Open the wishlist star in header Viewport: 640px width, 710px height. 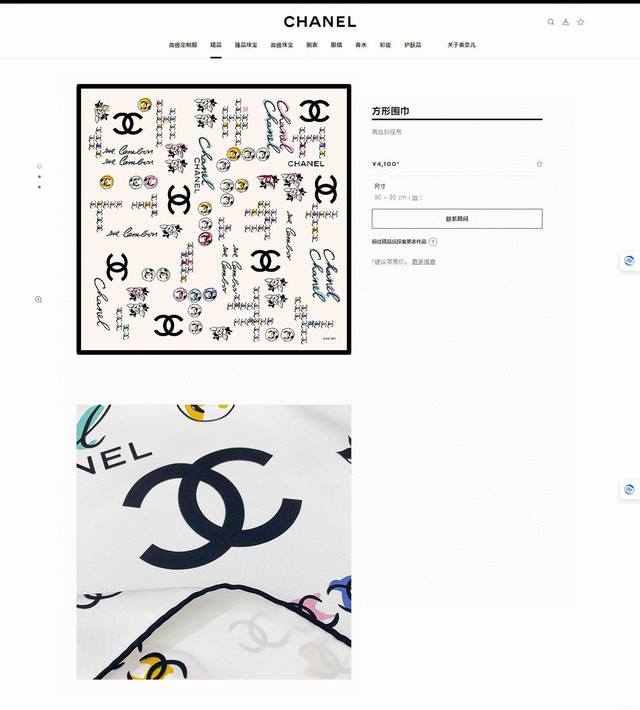[x=580, y=22]
